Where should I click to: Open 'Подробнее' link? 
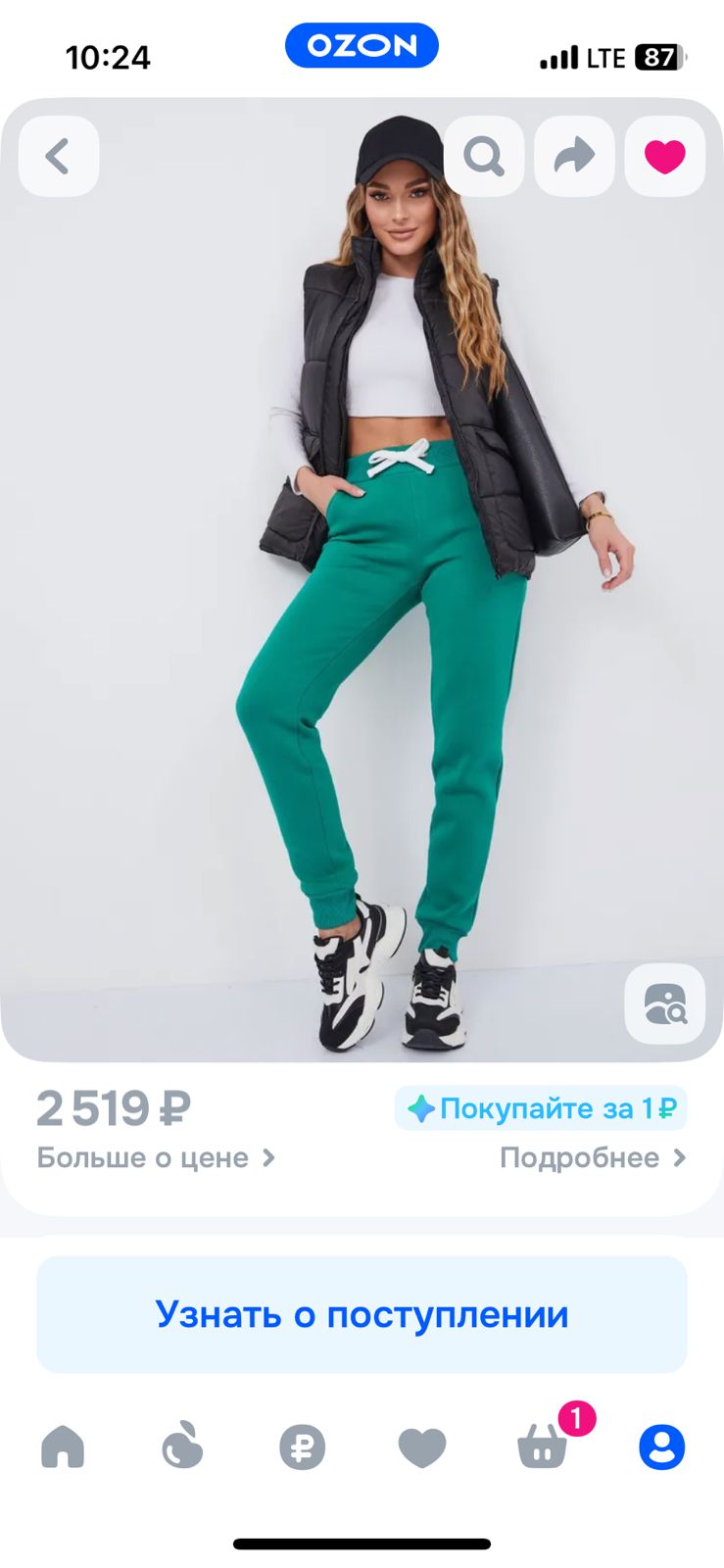coord(592,1157)
